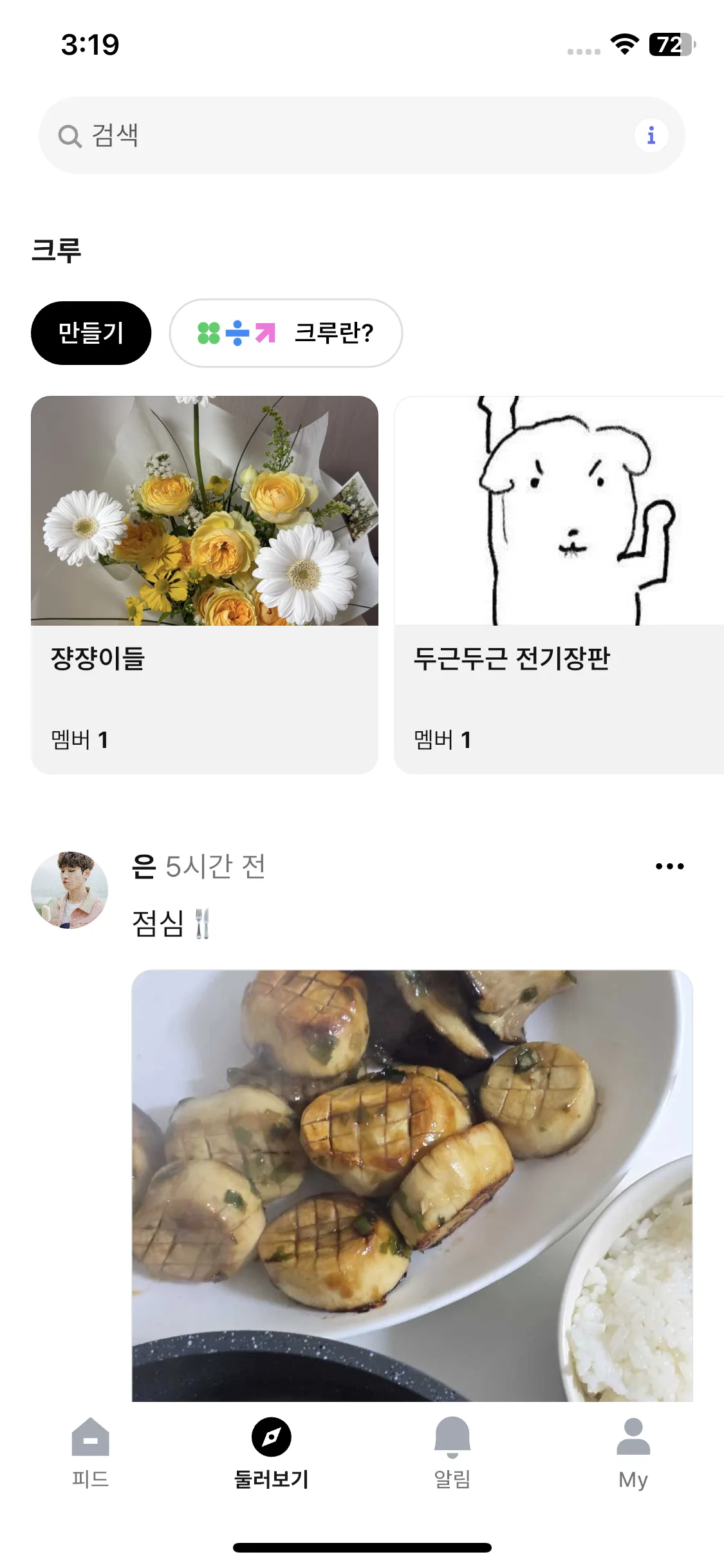Open the info icon in search bar
This screenshot has width=724, height=1568.
pyautogui.click(x=651, y=135)
